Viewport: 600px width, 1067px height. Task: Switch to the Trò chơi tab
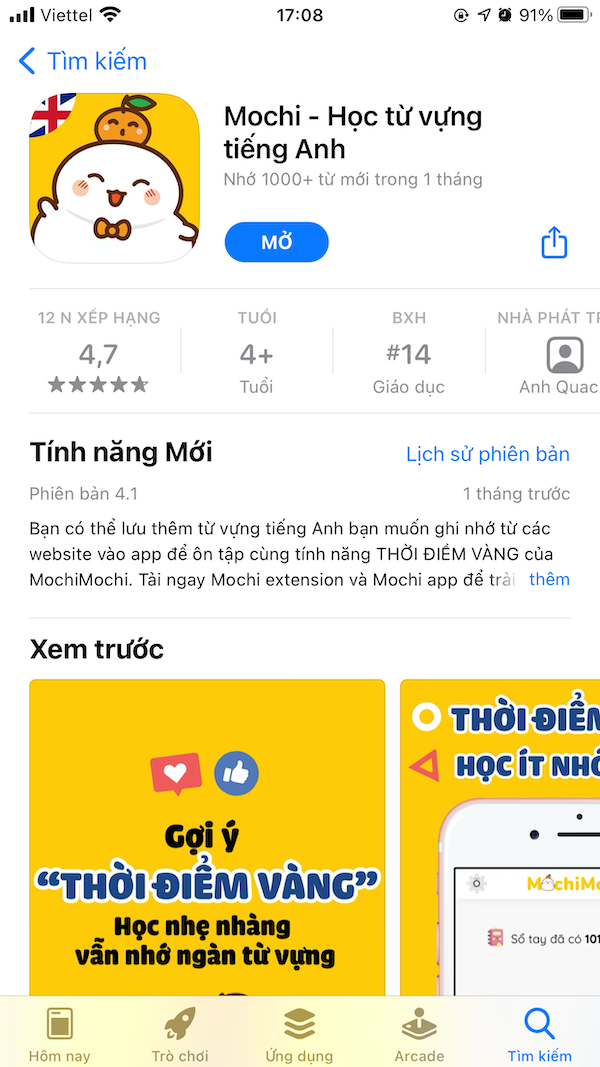[x=180, y=1033]
